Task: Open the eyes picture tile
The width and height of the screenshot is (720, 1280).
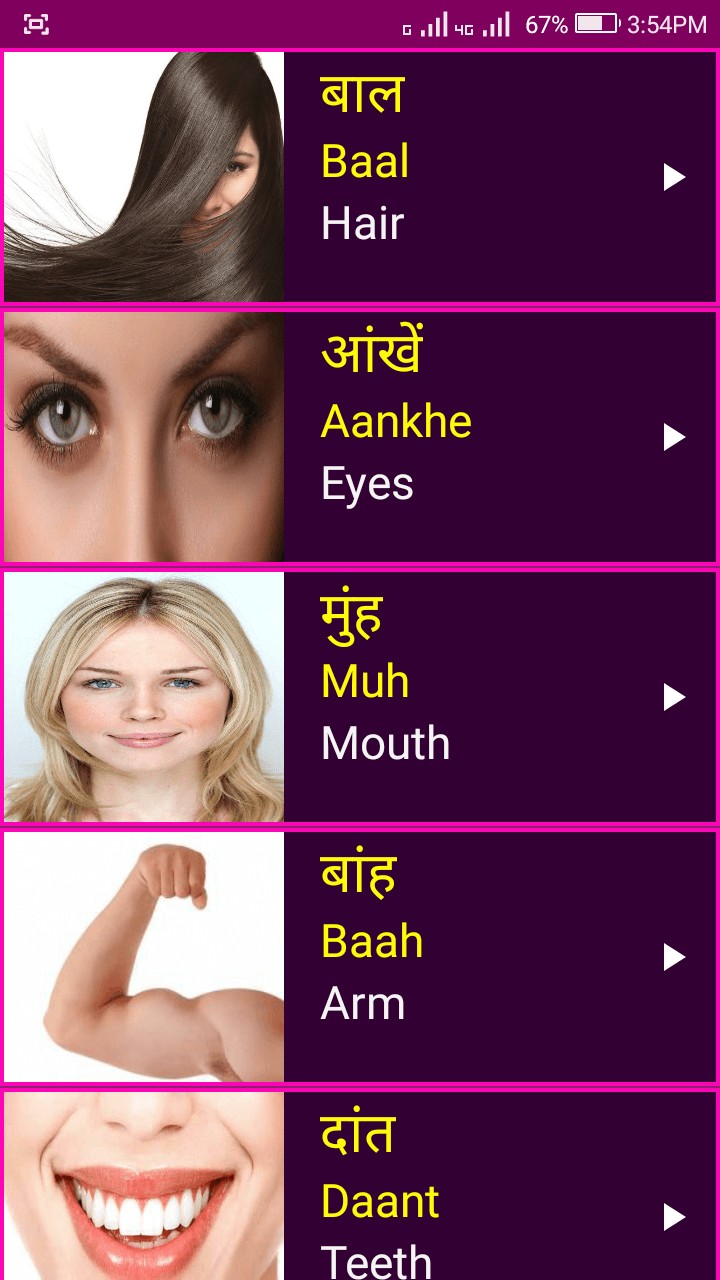Action: point(144,437)
